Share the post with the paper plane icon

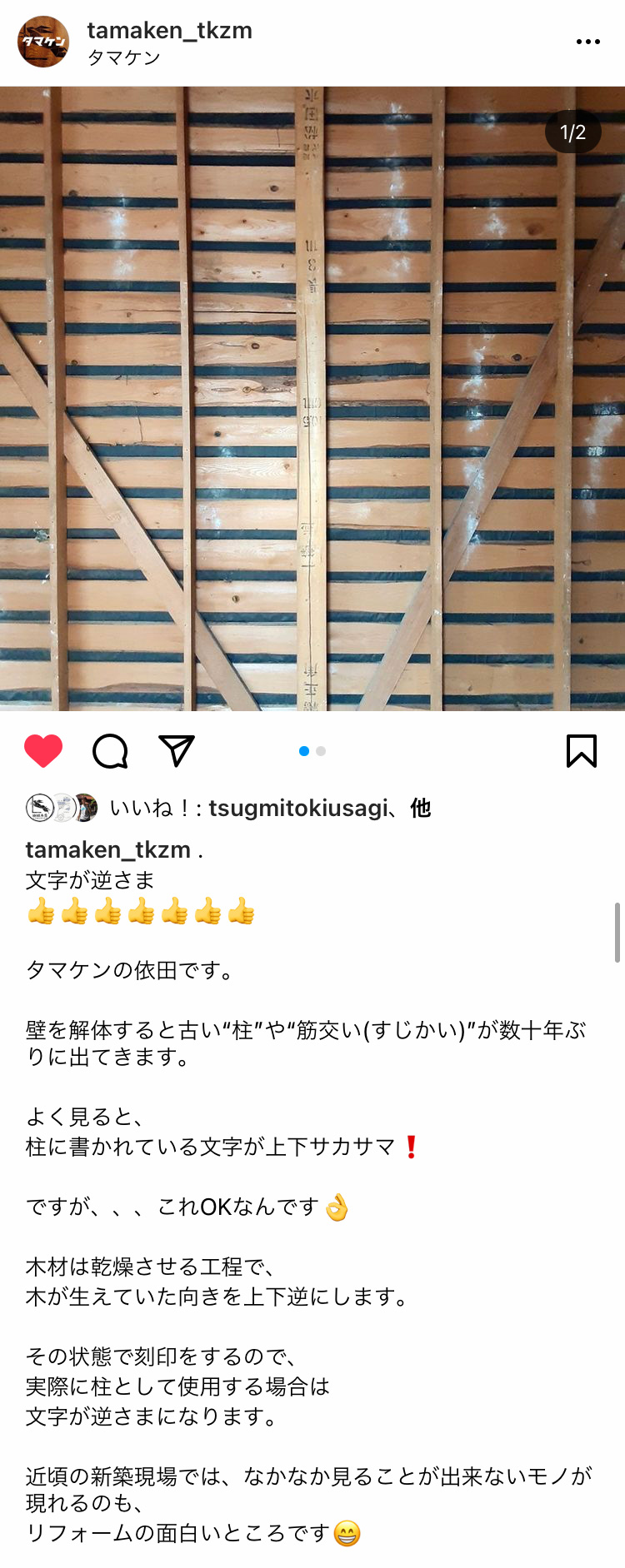[177, 751]
